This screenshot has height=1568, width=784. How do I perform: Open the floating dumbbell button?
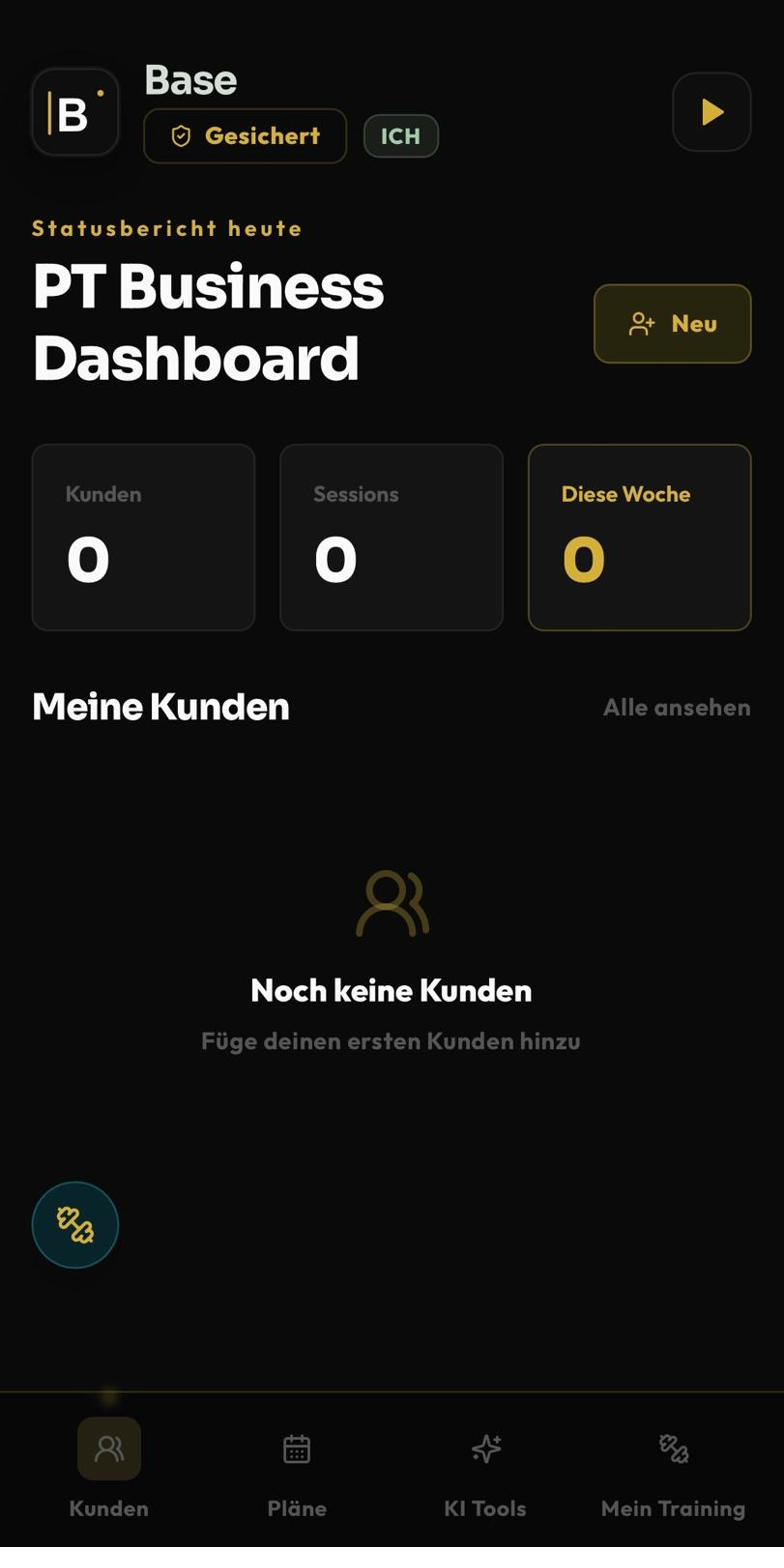click(x=75, y=1225)
